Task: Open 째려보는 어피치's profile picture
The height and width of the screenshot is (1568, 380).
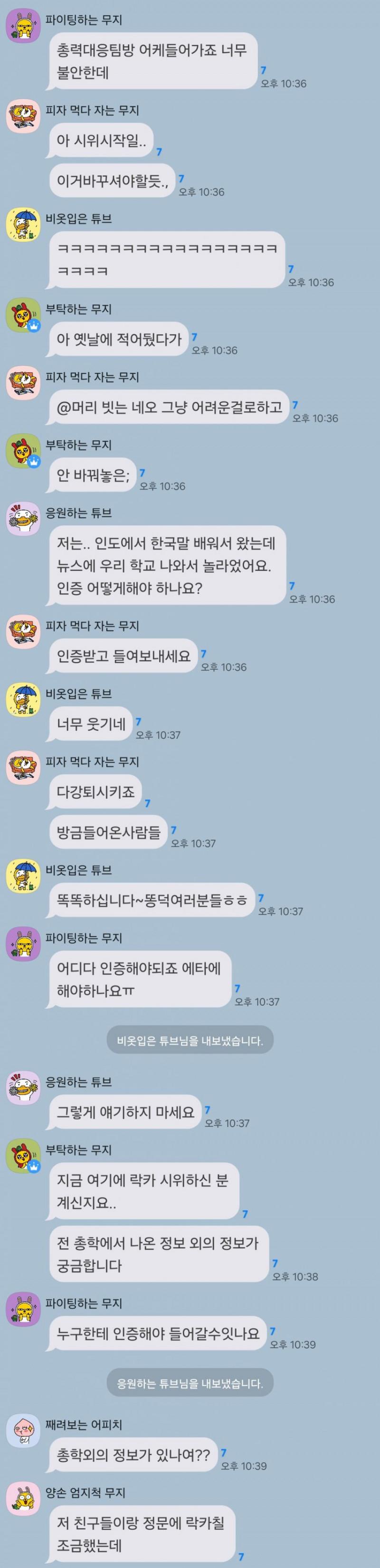Action: pos(23,1430)
